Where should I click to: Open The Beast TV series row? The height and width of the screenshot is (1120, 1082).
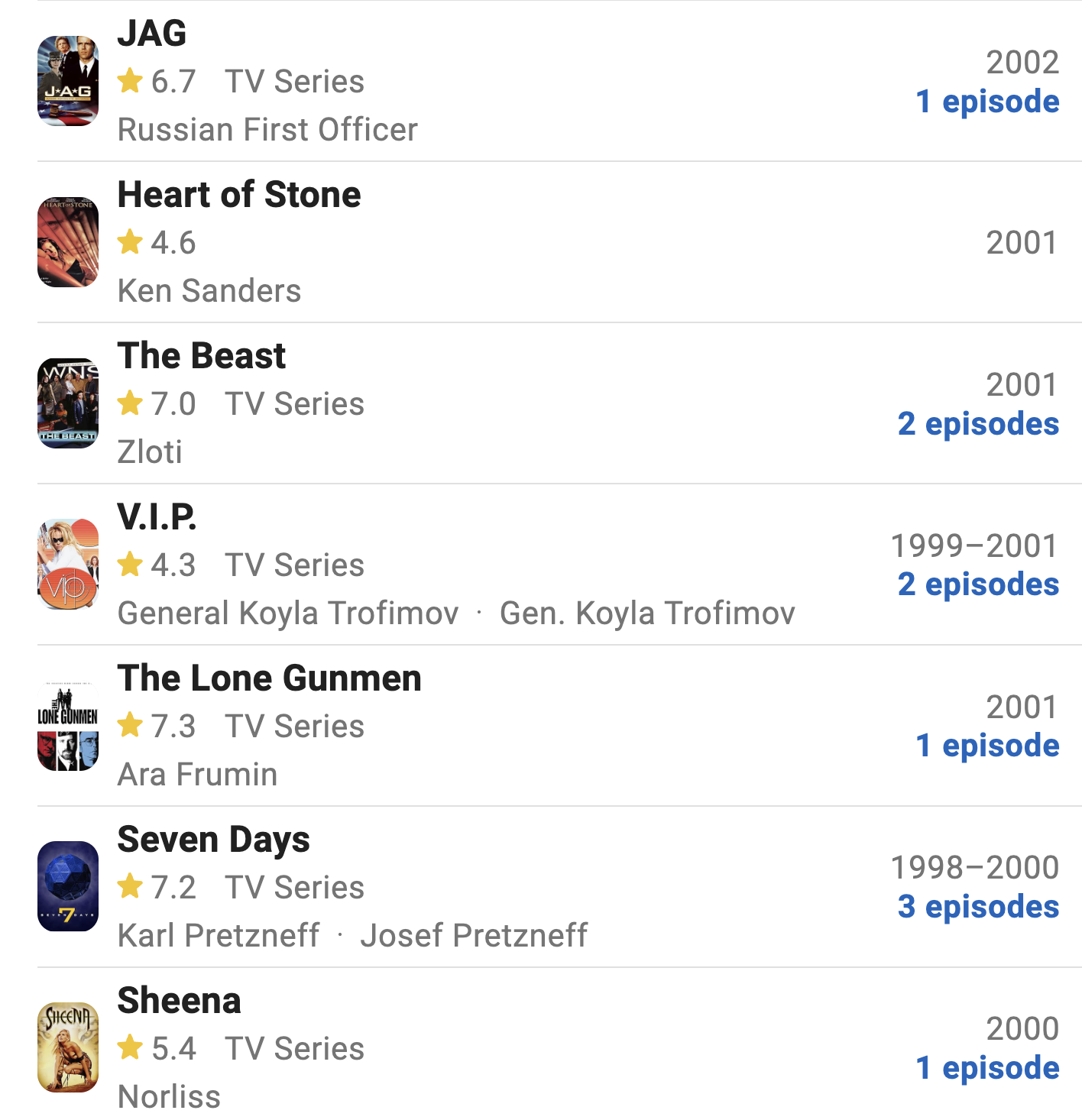(201, 356)
